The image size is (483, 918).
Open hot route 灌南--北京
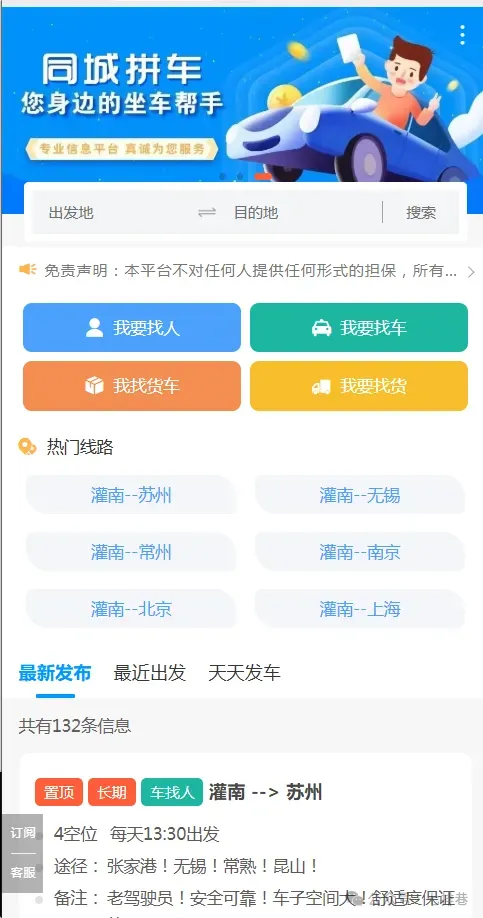[131, 609]
